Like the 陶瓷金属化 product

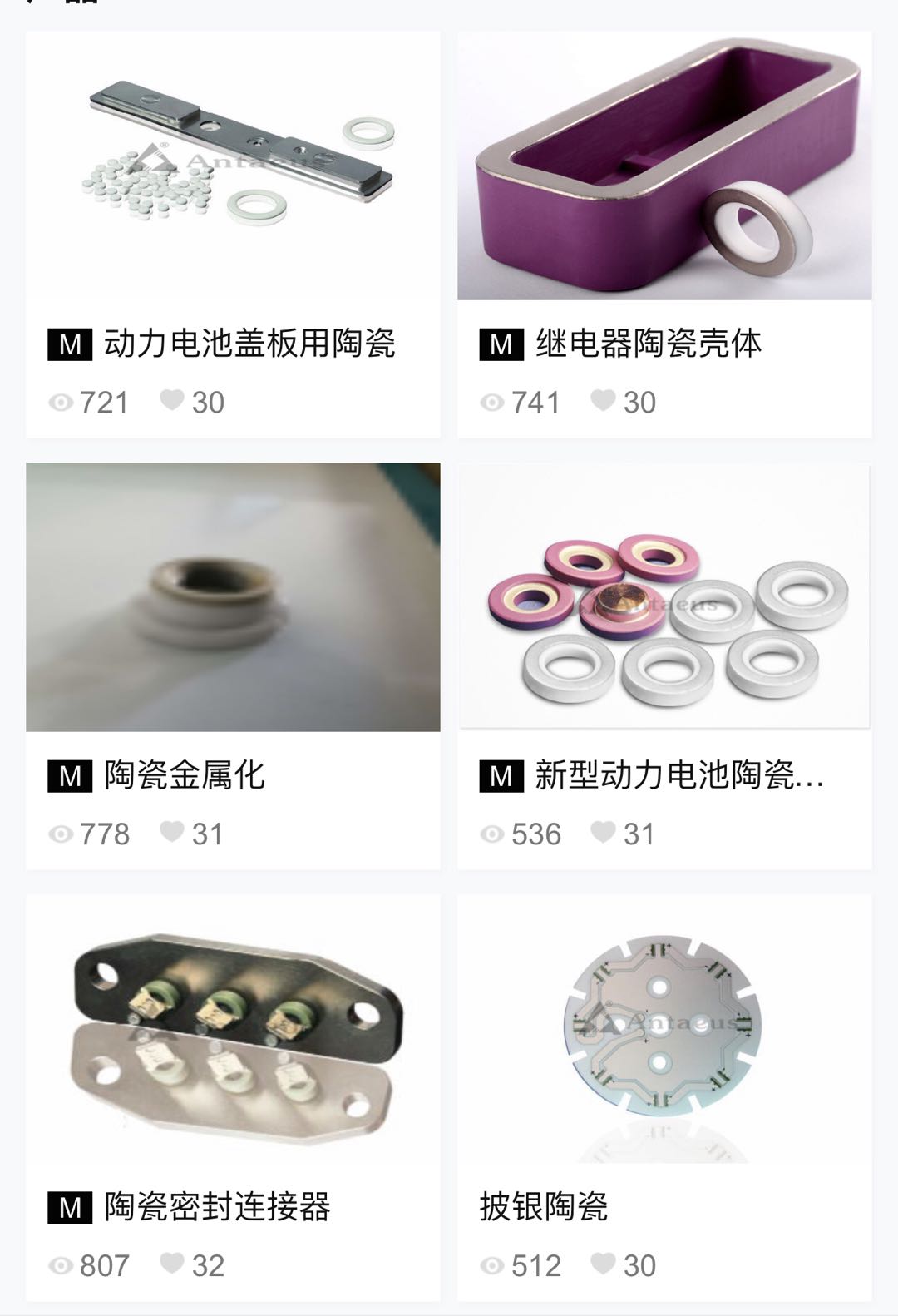[x=172, y=832]
